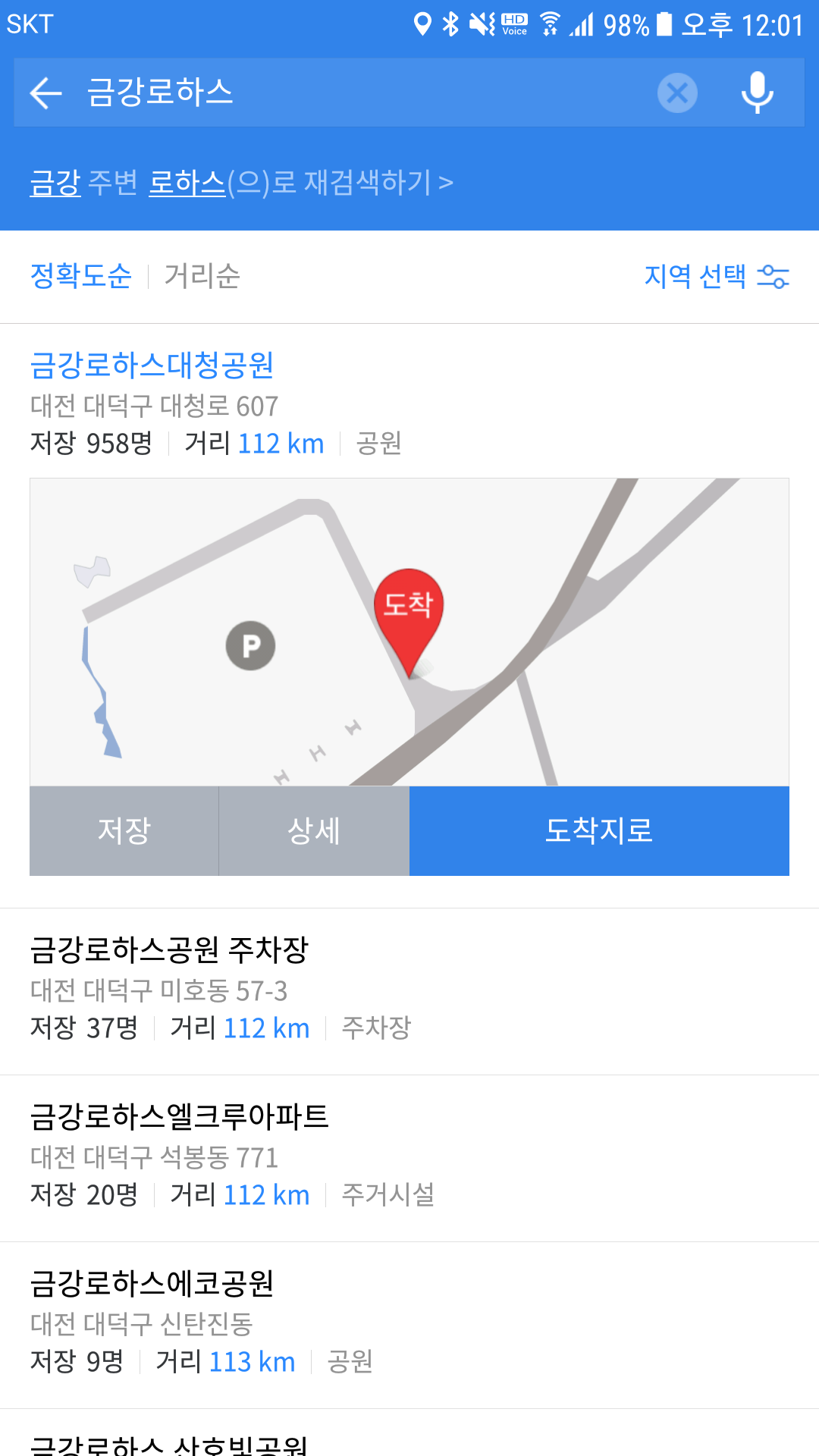This screenshot has width=819, height=1456.
Task: Sort results by 정확도순
Action: coord(80,275)
